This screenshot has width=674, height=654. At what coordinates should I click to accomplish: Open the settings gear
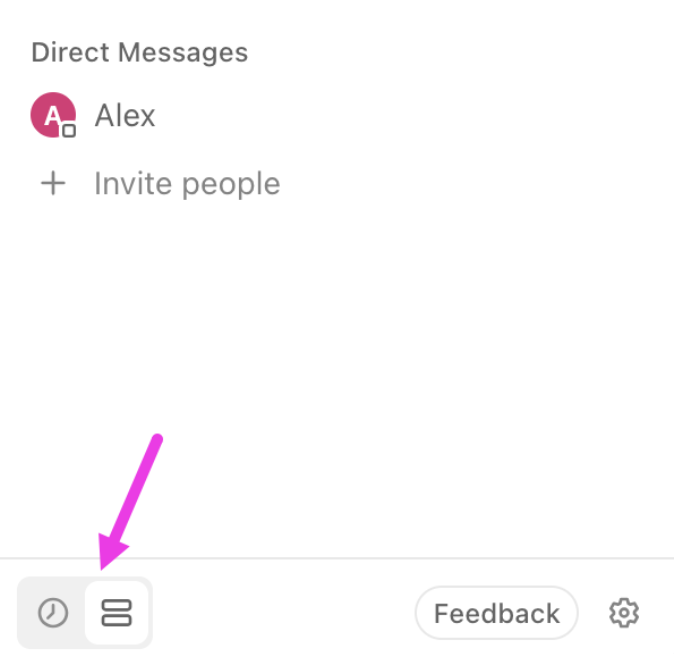pyautogui.click(x=624, y=612)
